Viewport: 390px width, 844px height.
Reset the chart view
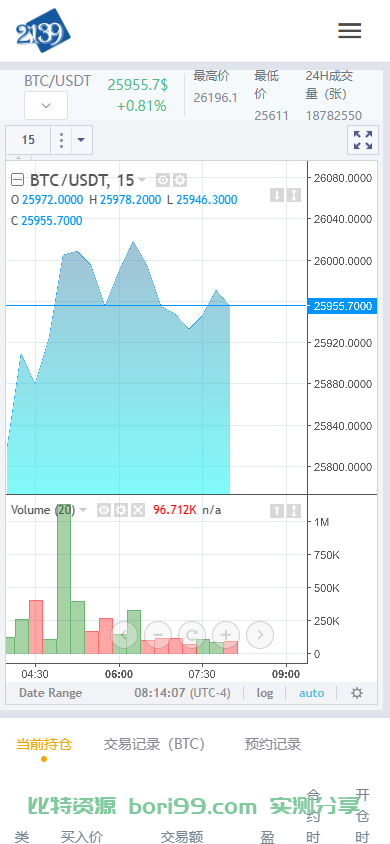[x=192, y=635]
